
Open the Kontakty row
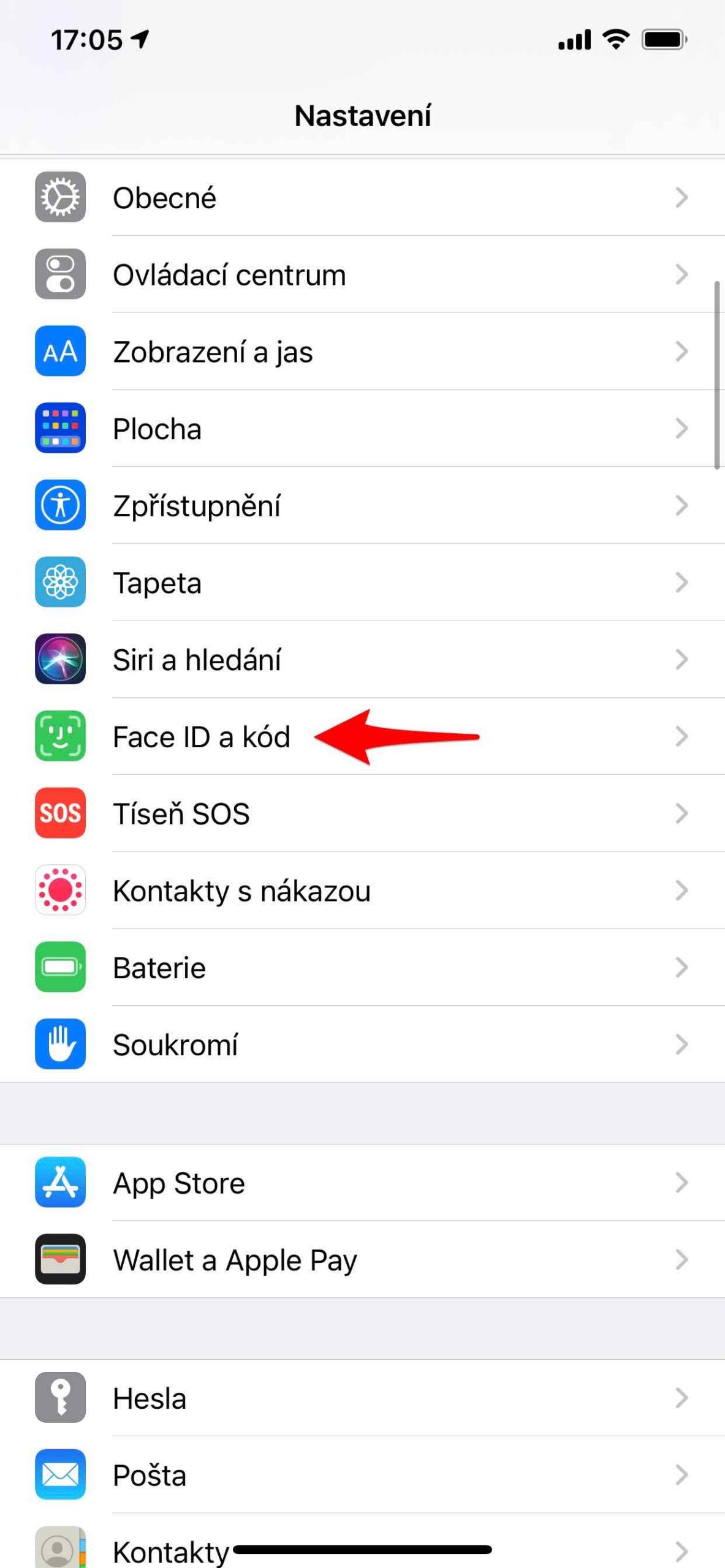[172, 1550]
